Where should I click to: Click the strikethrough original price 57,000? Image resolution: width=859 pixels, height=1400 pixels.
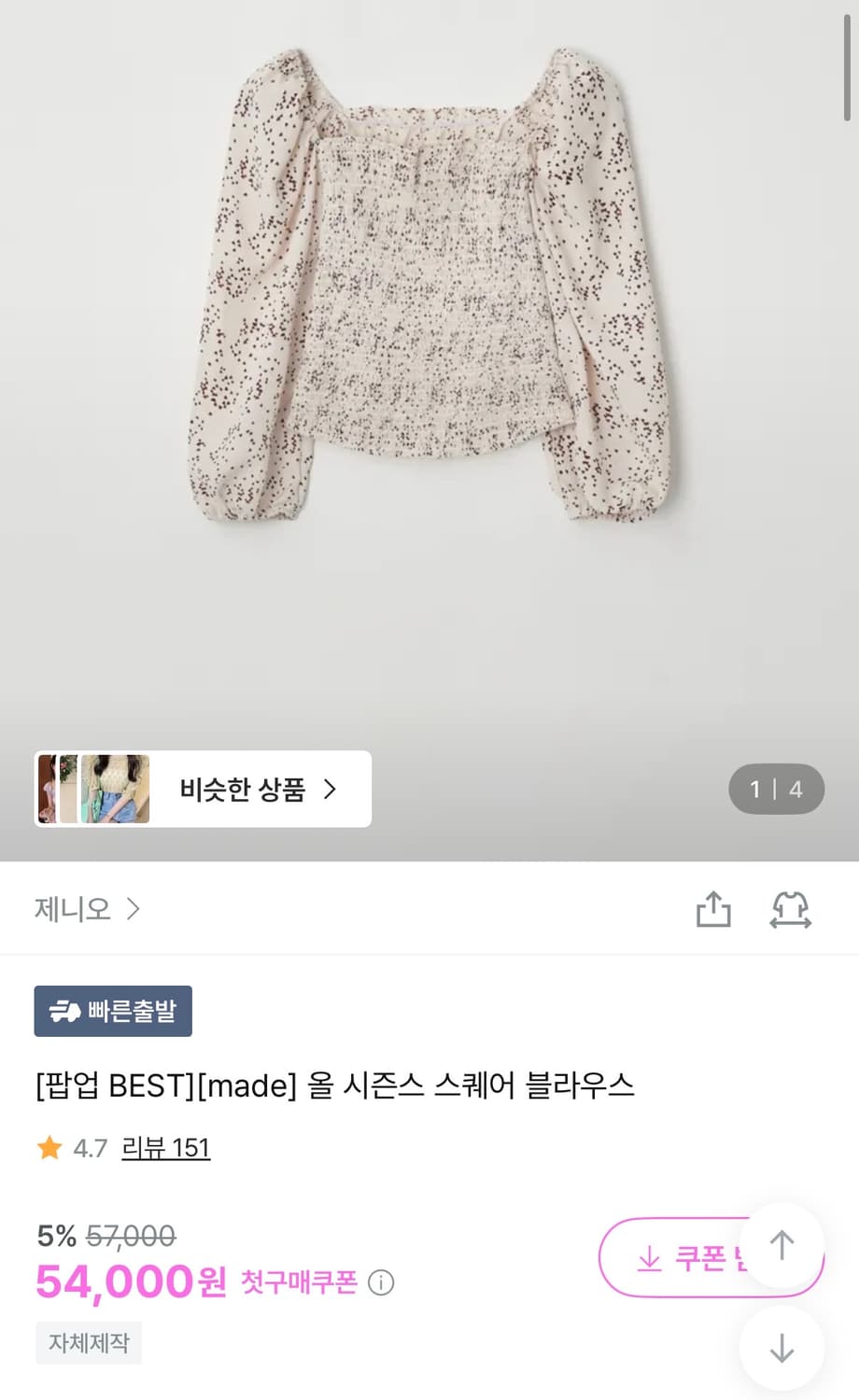coord(128,1236)
